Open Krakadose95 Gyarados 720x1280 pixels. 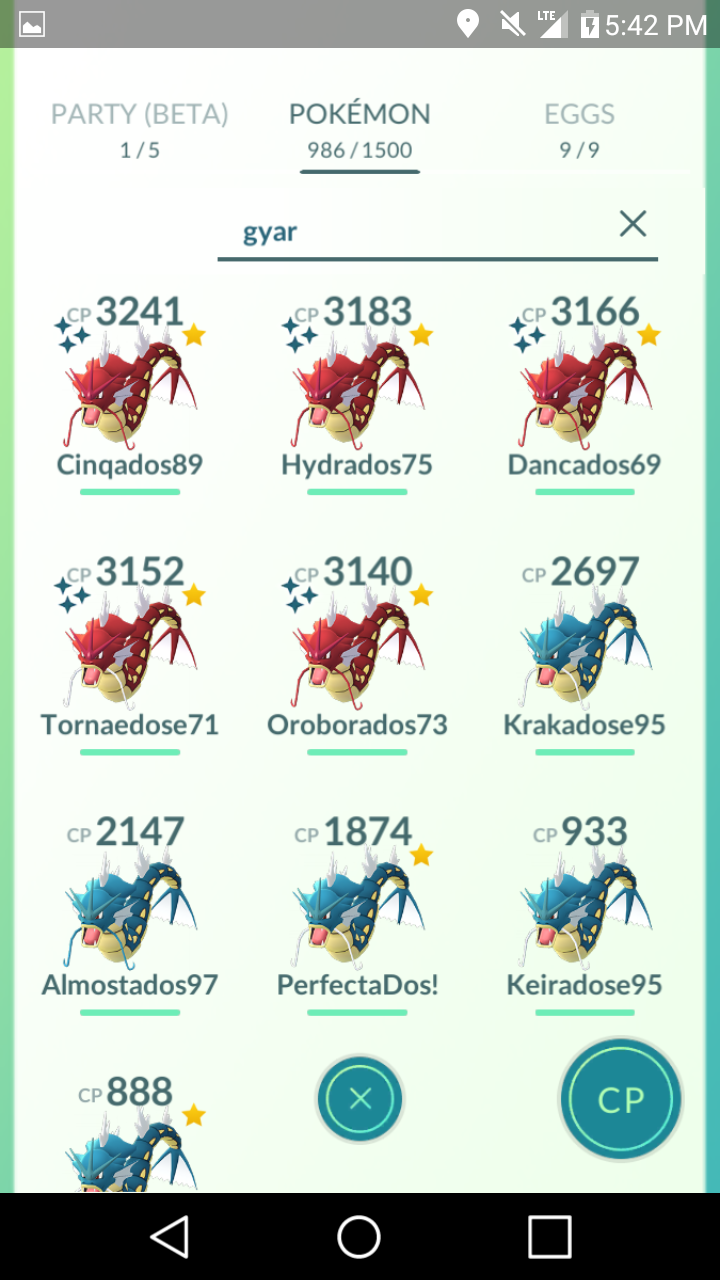[x=585, y=654]
